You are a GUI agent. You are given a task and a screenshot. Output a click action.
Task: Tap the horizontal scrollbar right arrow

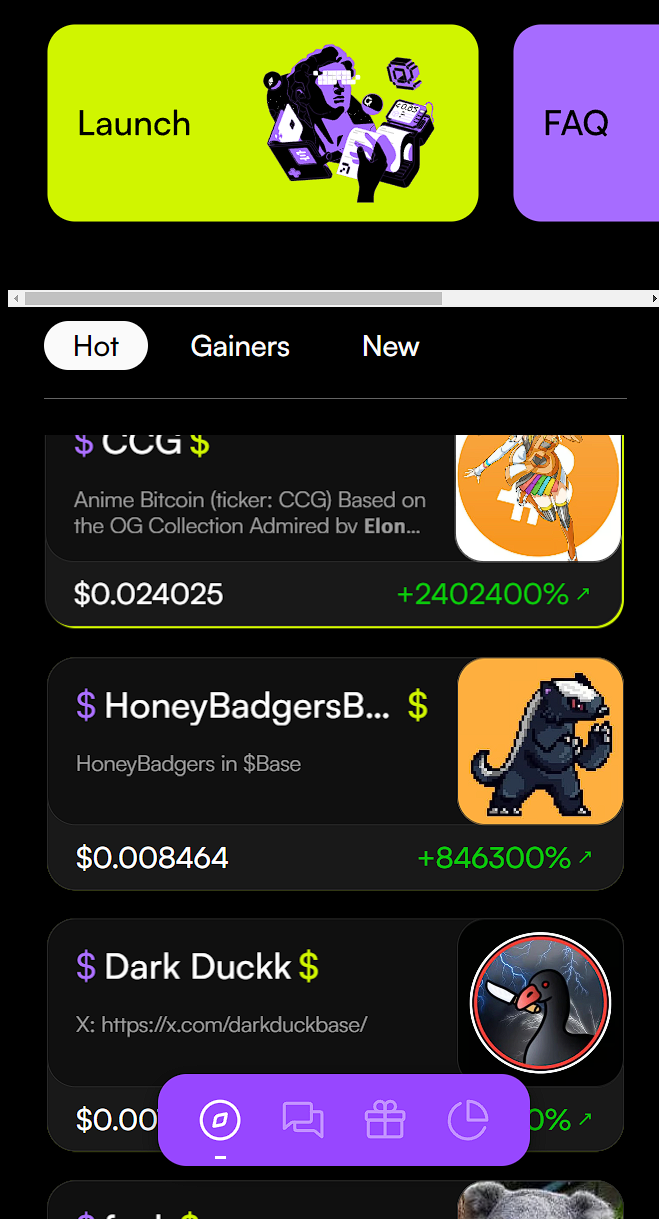coord(654,298)
